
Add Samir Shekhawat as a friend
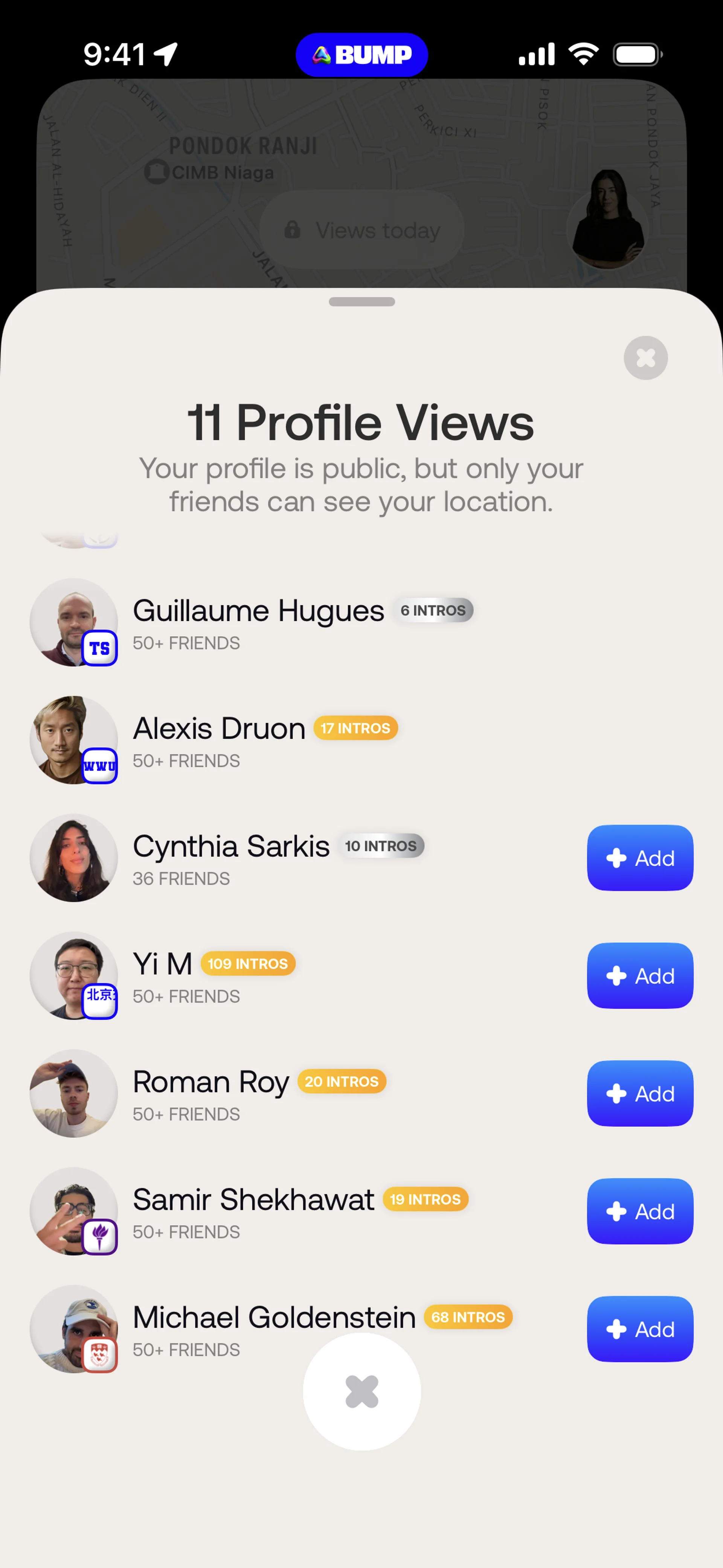[x=640, y=1211]
